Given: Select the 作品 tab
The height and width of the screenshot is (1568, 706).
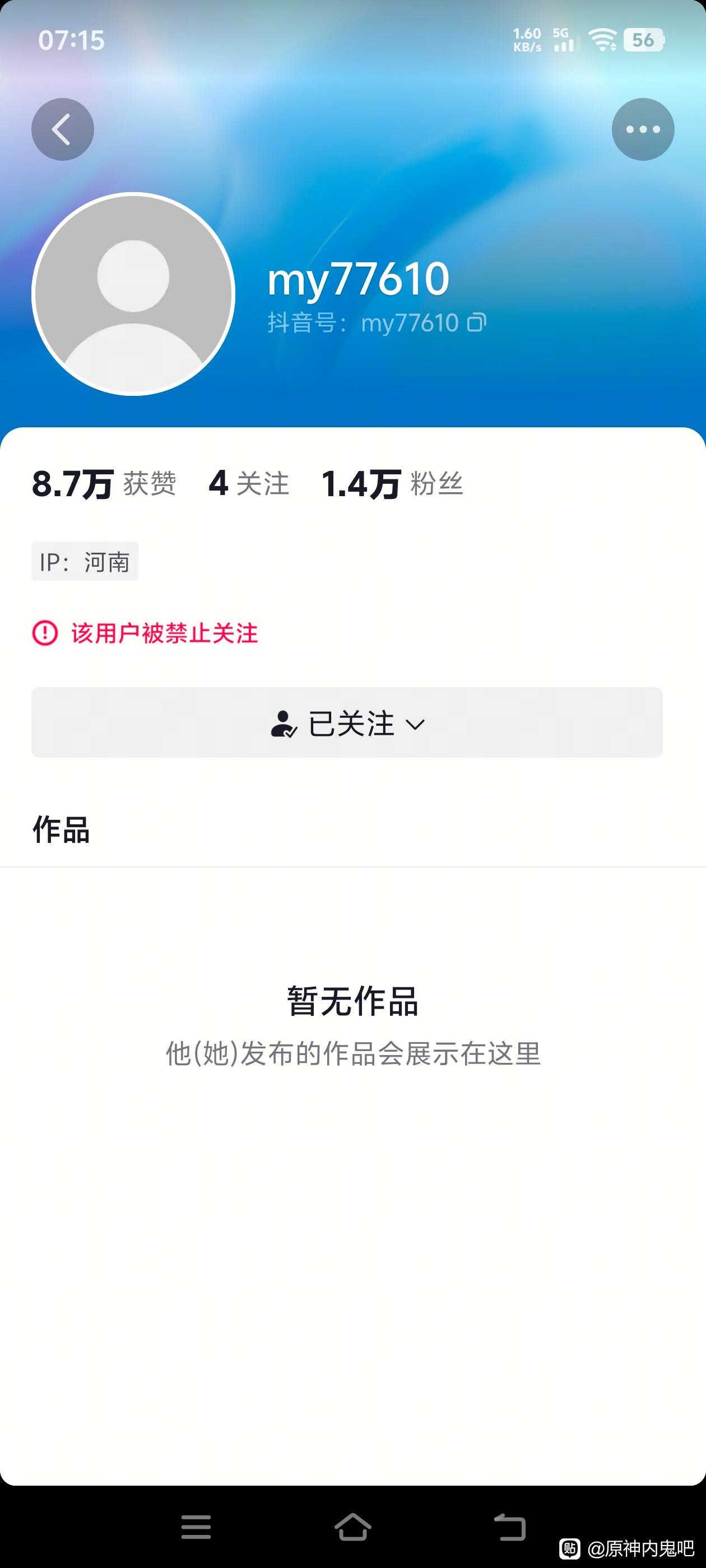Looking at the screenshot, I should pyautogui.click(x=61, y=829).
